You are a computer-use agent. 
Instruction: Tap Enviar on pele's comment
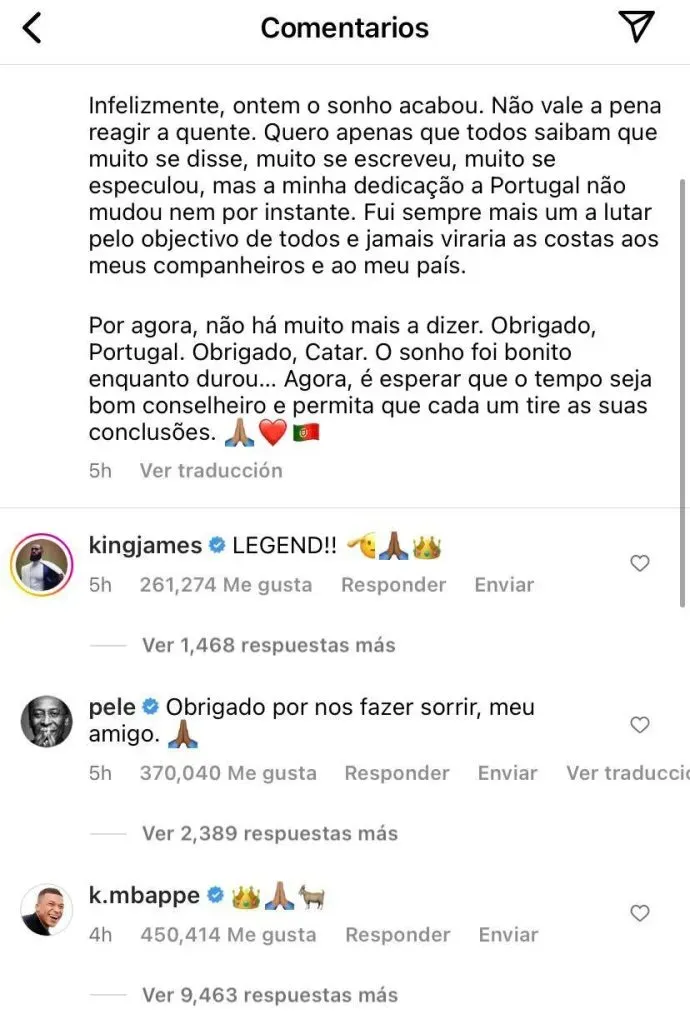click(x=507, y=773)
